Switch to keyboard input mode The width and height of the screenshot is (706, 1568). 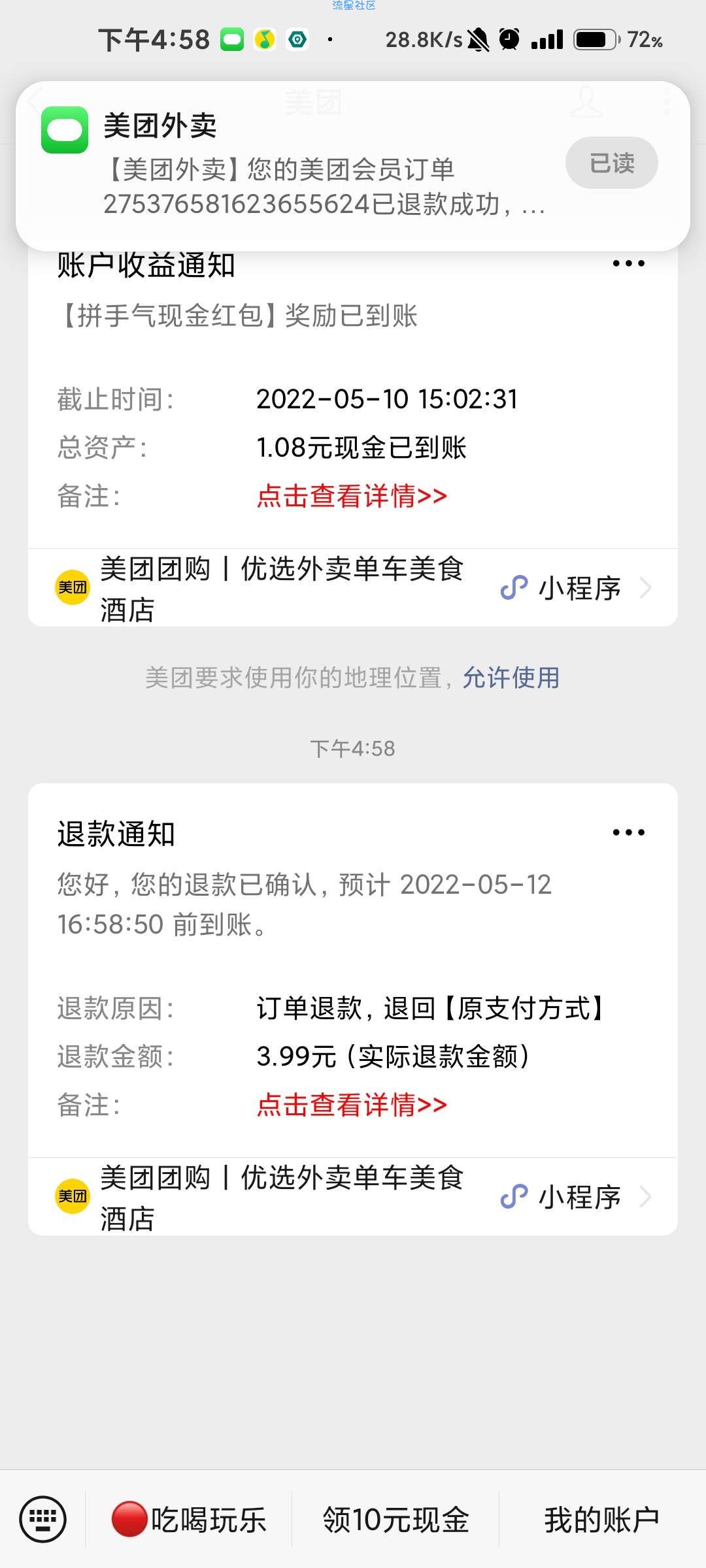(x=43, y=1519)
